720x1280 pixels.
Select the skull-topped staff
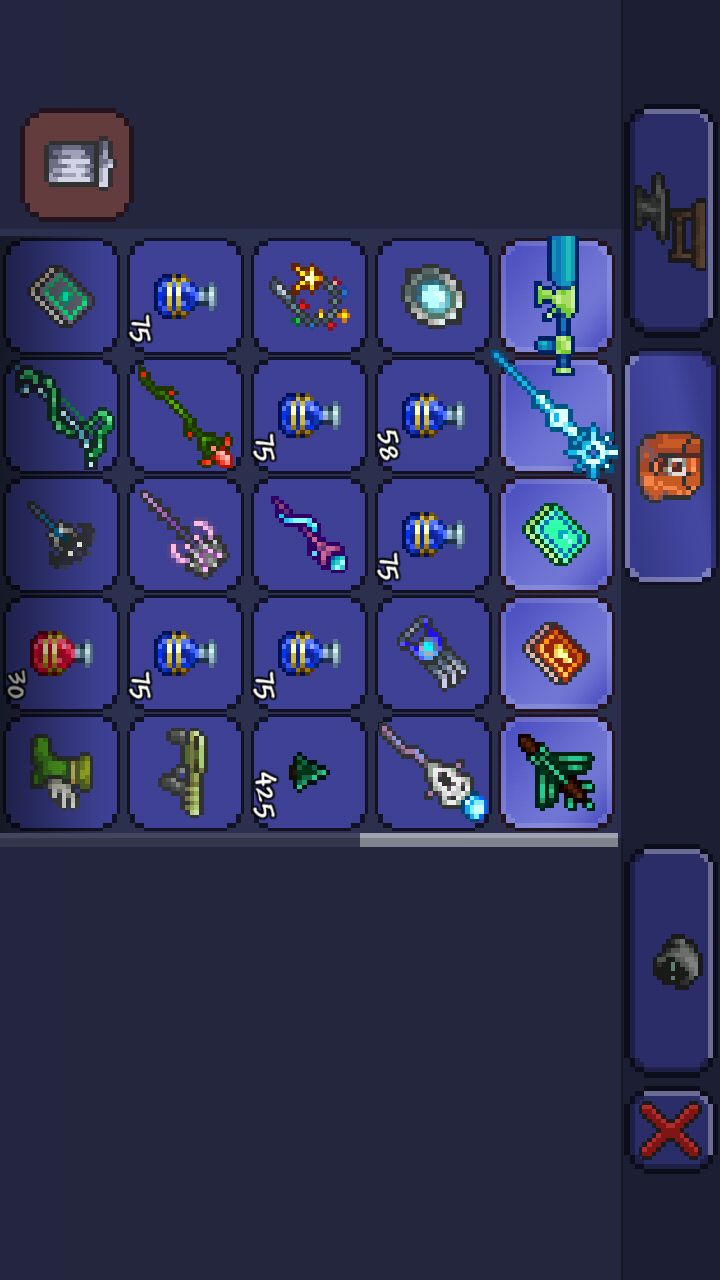coord(432,772)
